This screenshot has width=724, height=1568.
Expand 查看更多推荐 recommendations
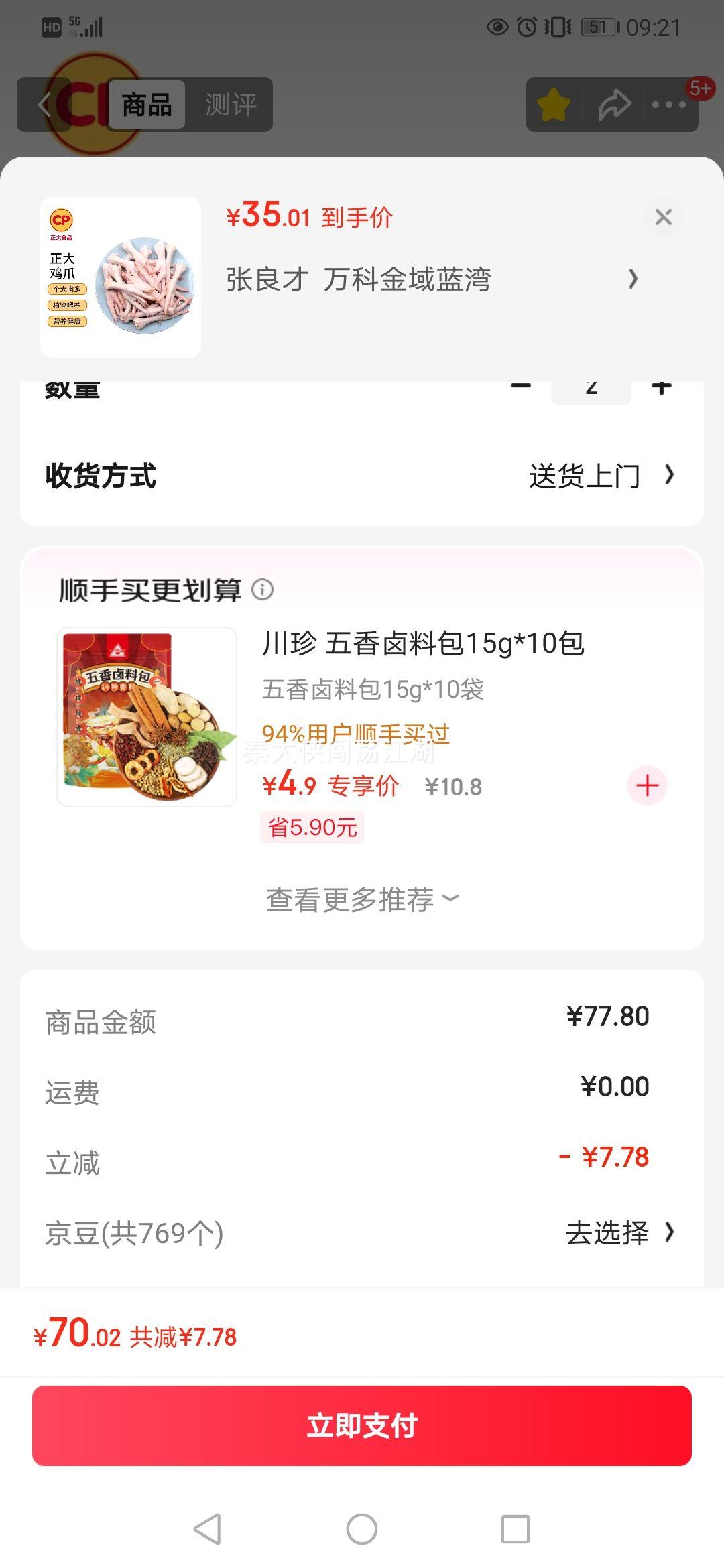pos(362,899)
